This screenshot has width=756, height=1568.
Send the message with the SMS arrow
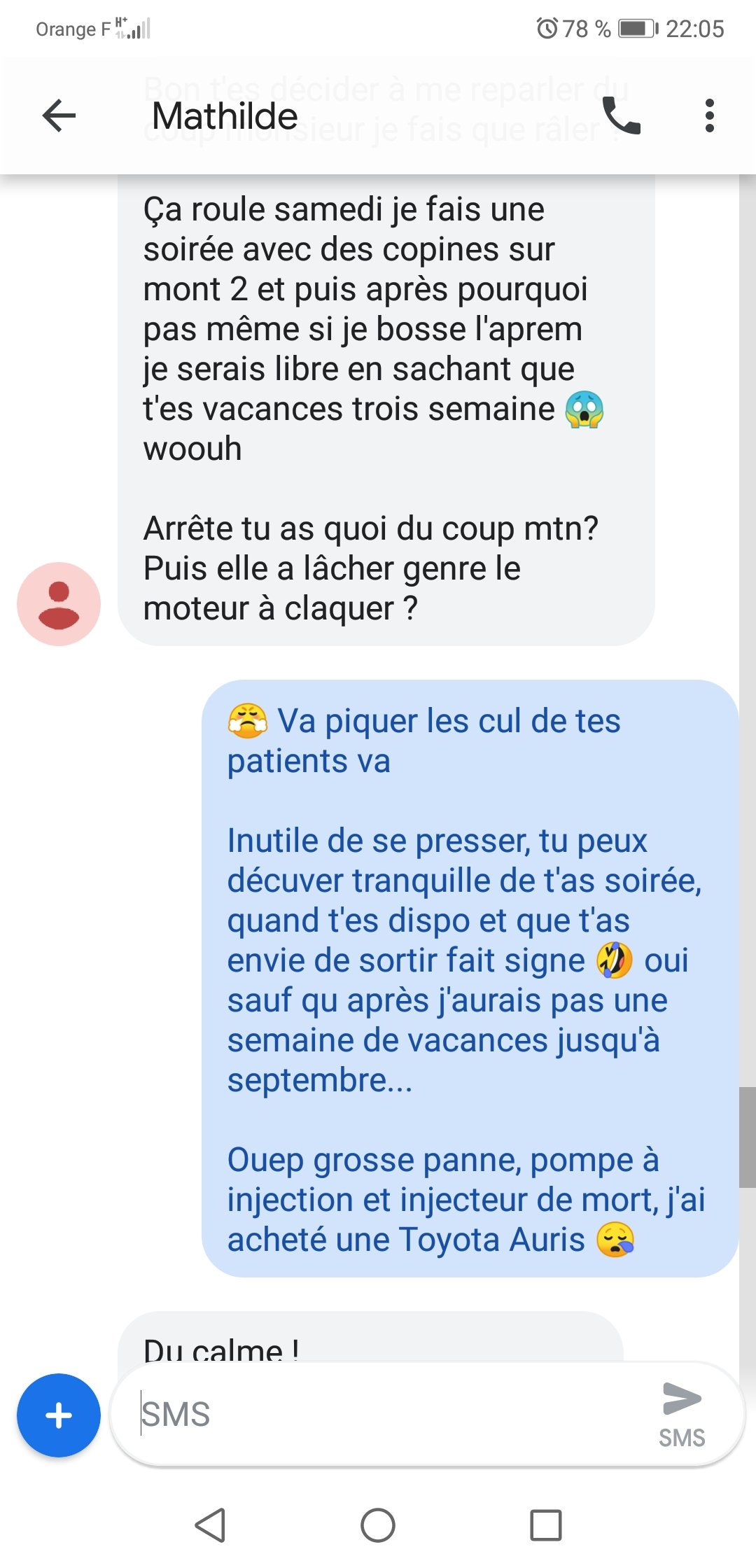tap(682, 1414)
